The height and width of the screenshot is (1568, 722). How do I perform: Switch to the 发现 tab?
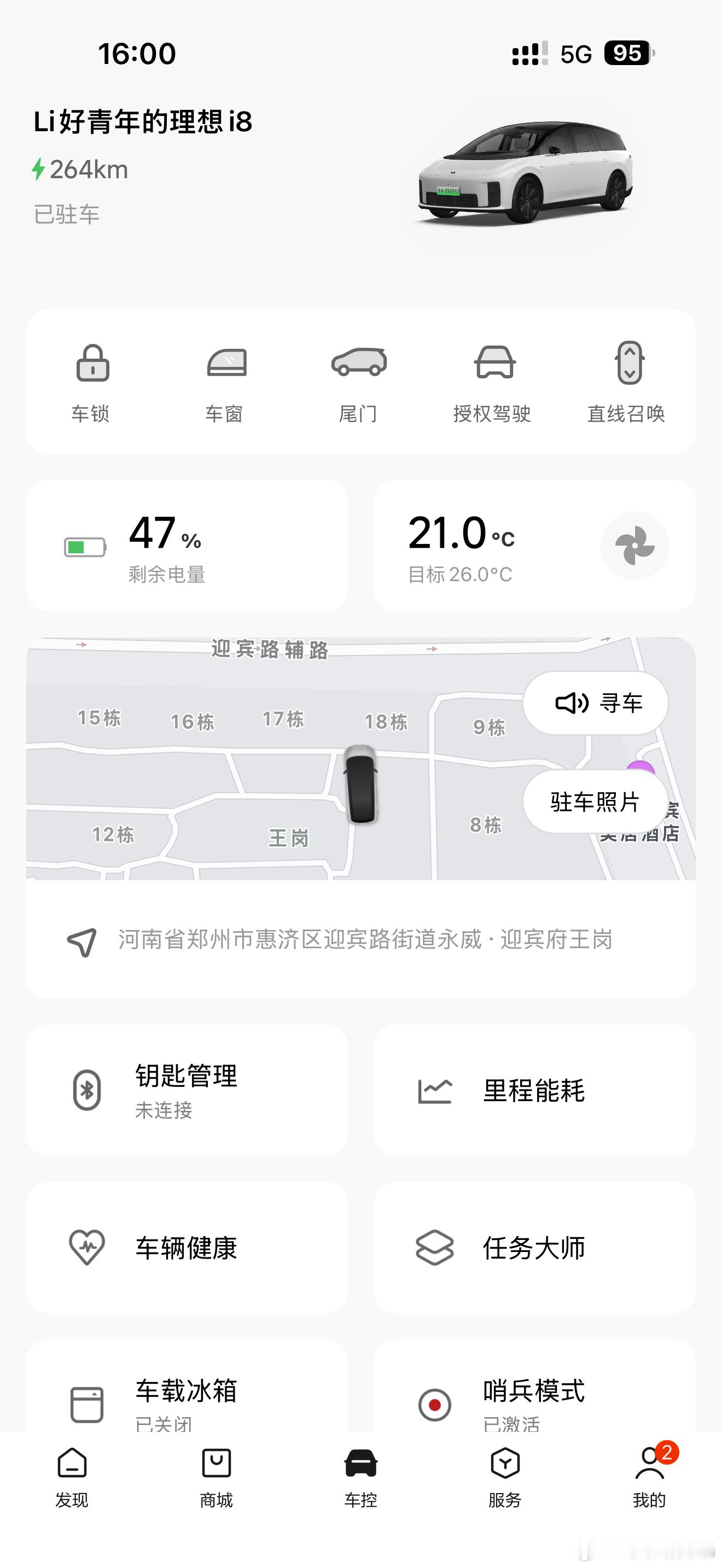(72, 1478)
